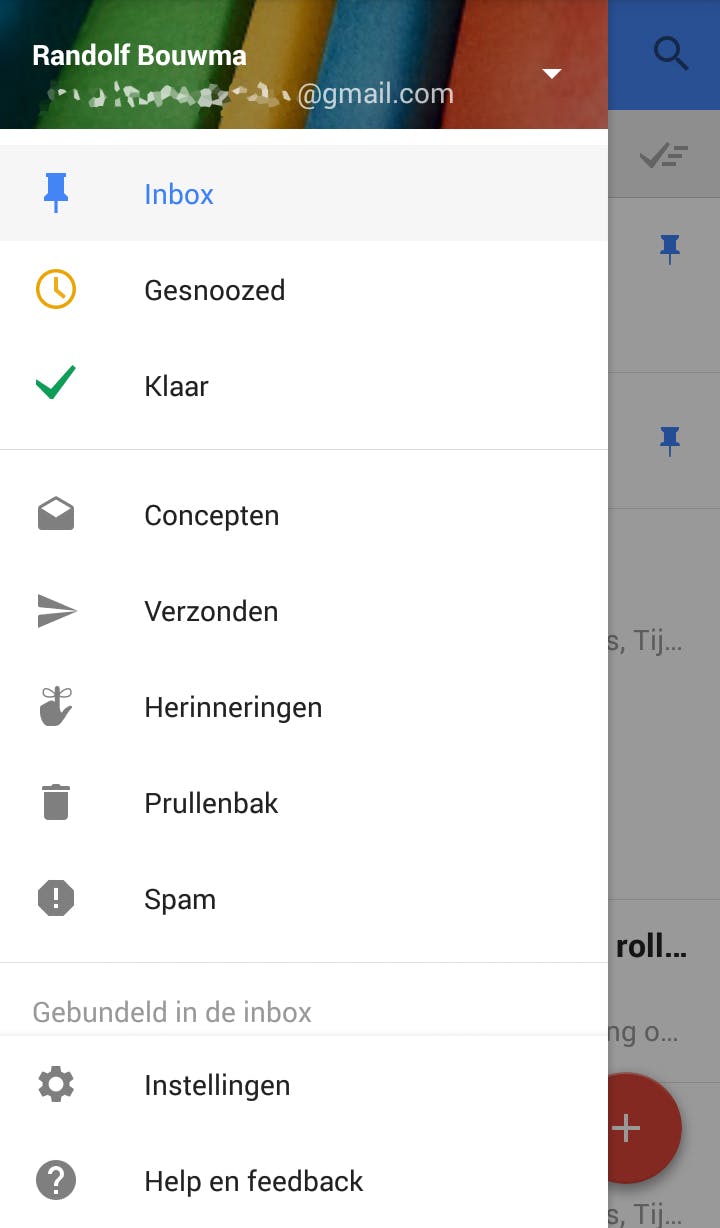Viewport: 720px width, 1228px height.
Task: Tap the sweep checkmark icon
Action: click(x=664, y=156)
